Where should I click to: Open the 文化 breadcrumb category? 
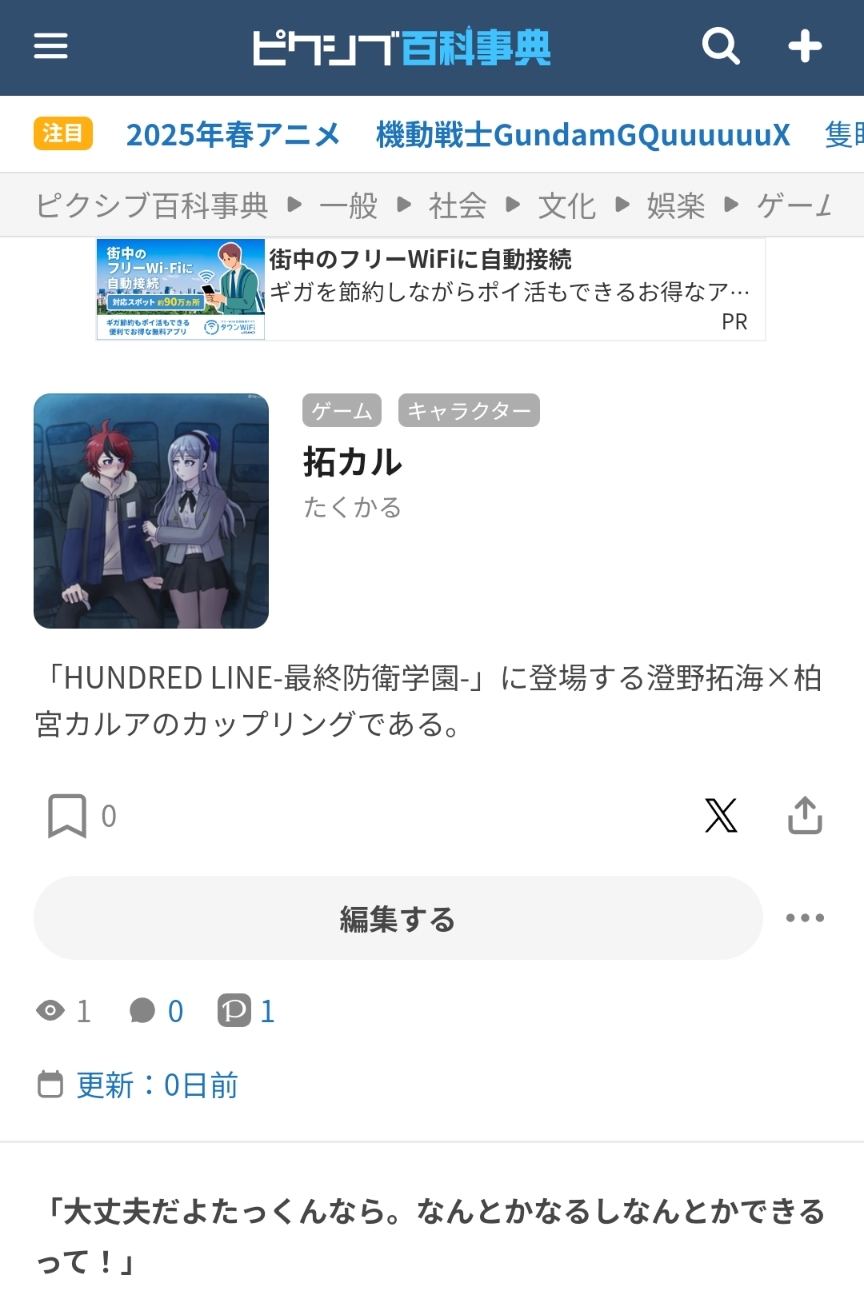(567, 205)
